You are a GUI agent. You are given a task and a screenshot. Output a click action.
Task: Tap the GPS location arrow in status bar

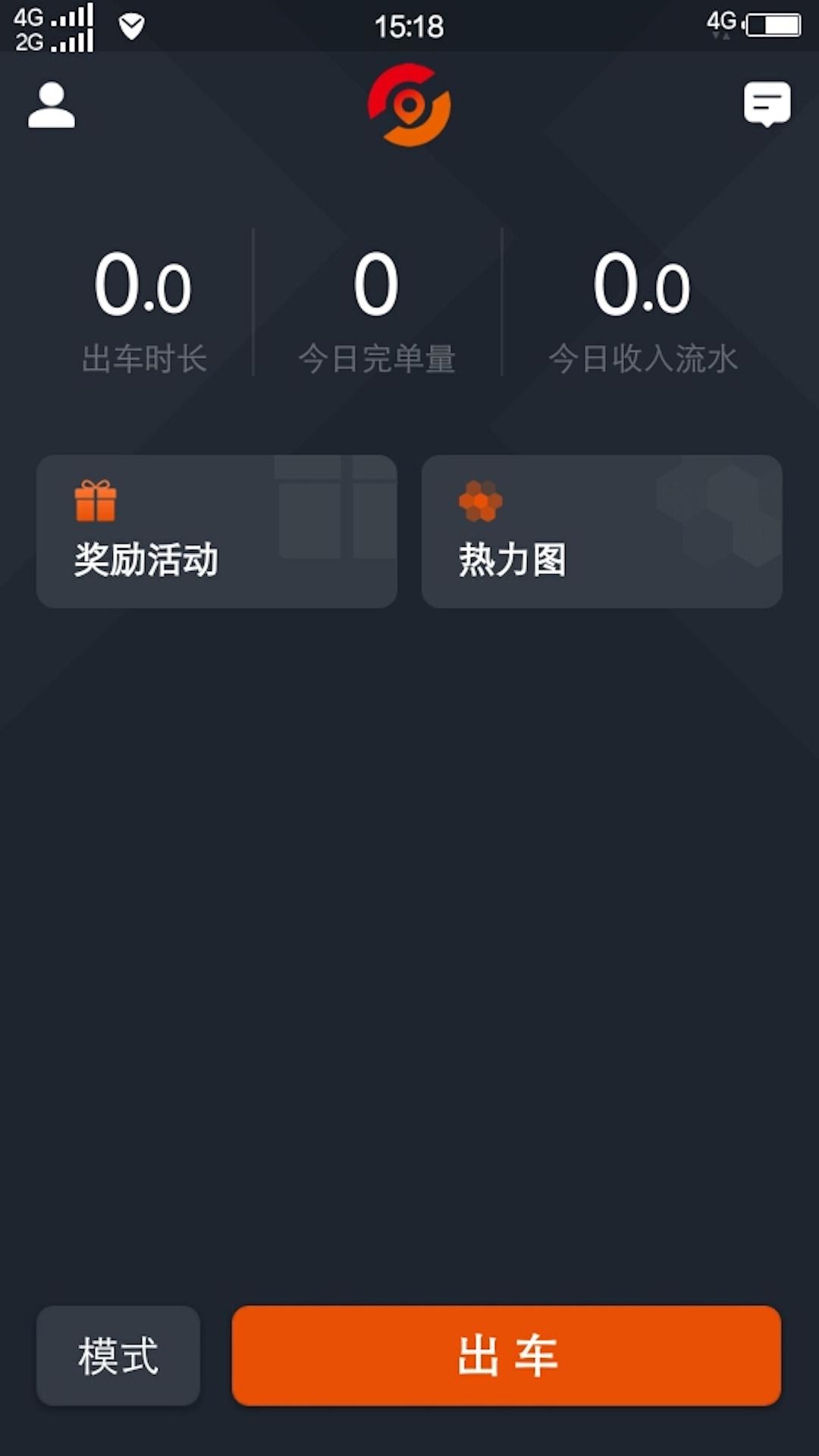tap(130, 27)
